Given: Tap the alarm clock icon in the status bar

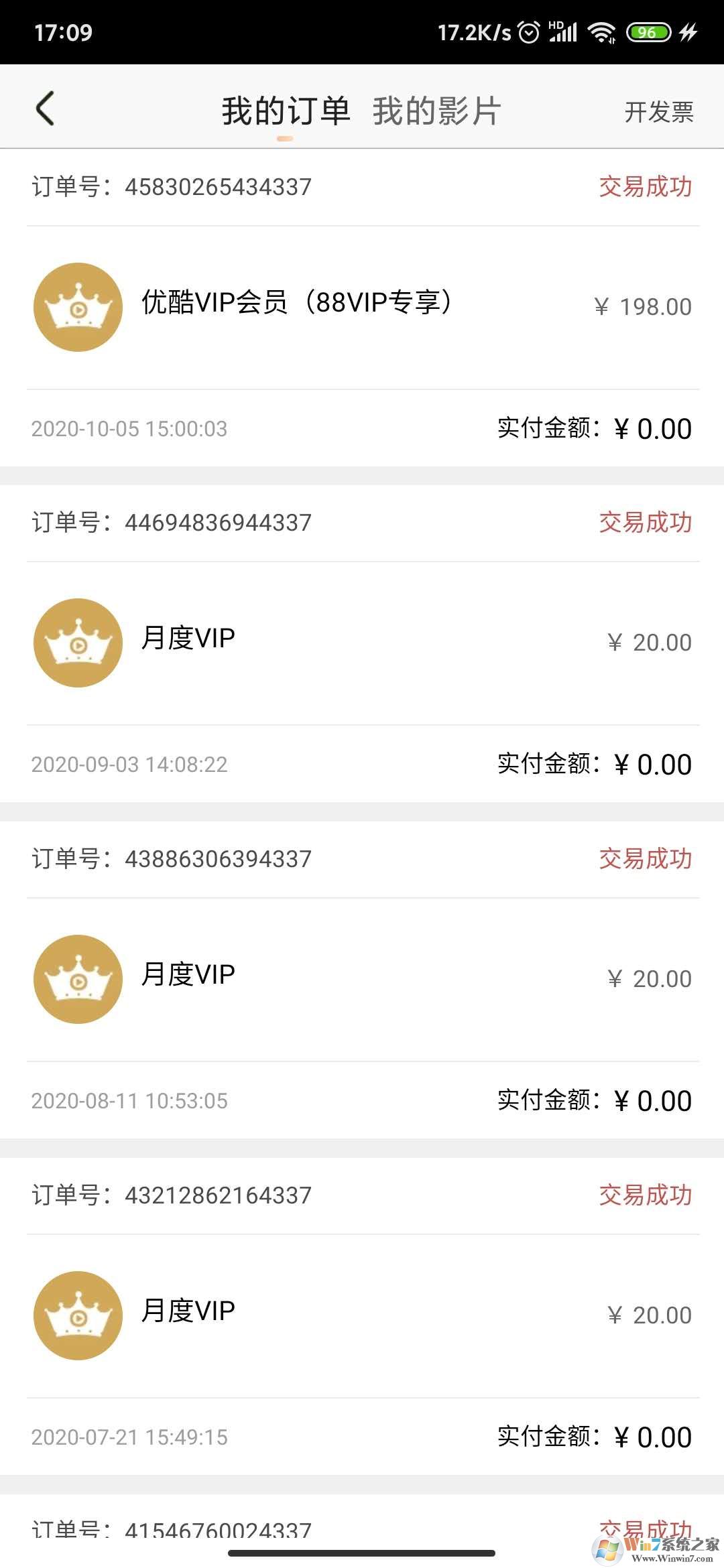Looking at the screenshot, I should tap(529, 30).
